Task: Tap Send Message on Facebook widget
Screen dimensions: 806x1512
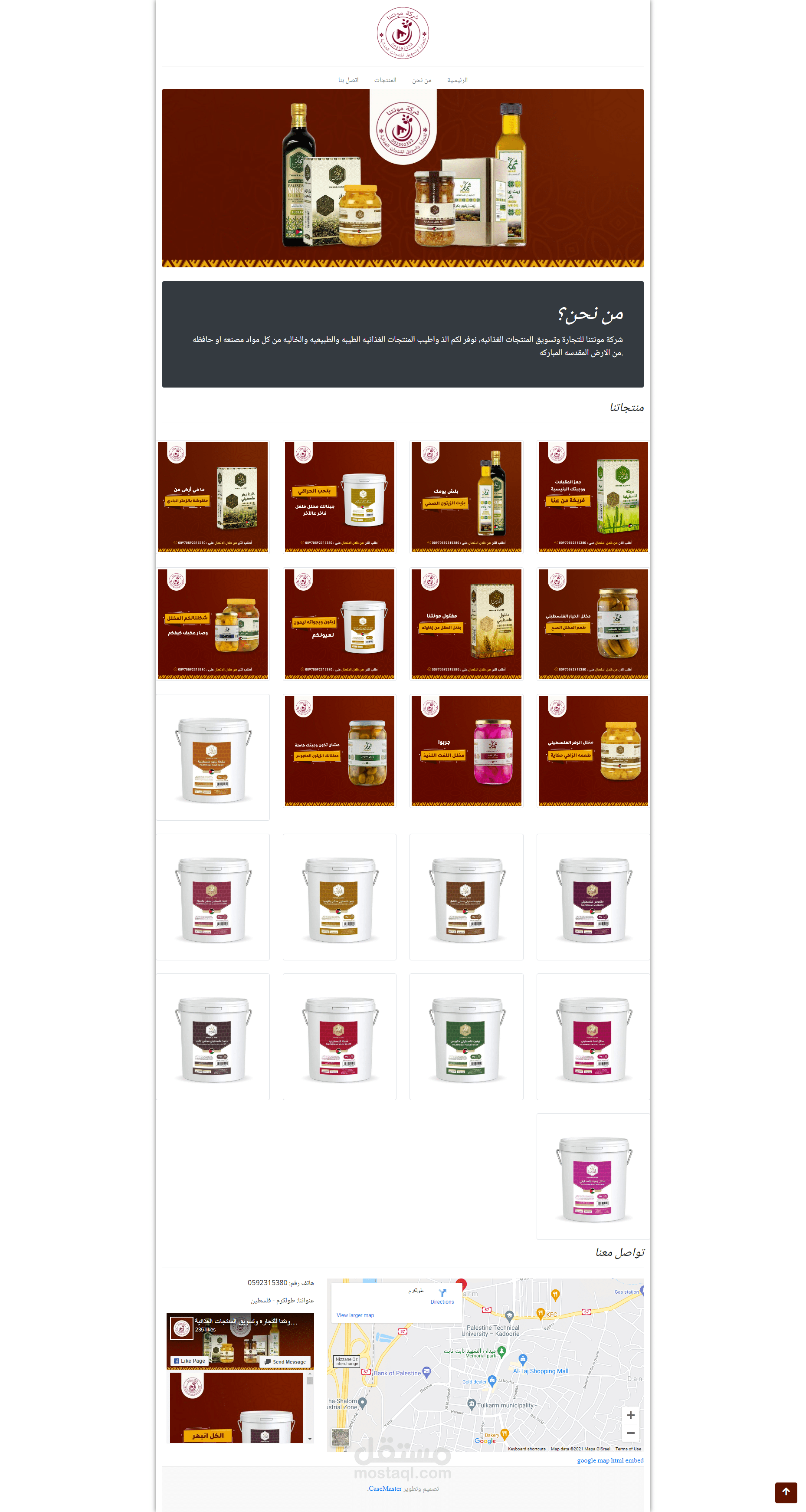Action: [x=286, y=1362]
